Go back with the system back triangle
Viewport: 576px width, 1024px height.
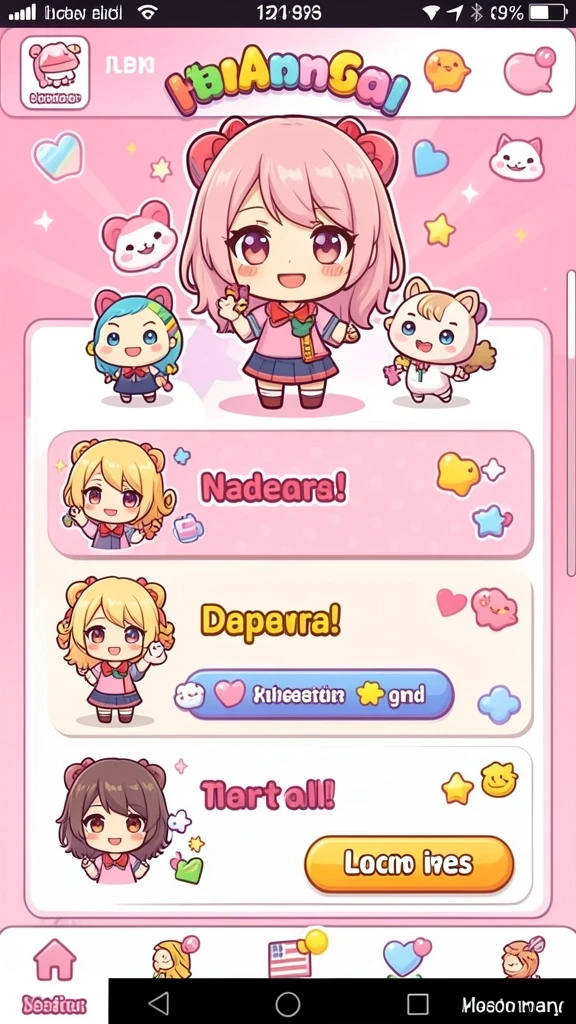[x=158, y=1003]
